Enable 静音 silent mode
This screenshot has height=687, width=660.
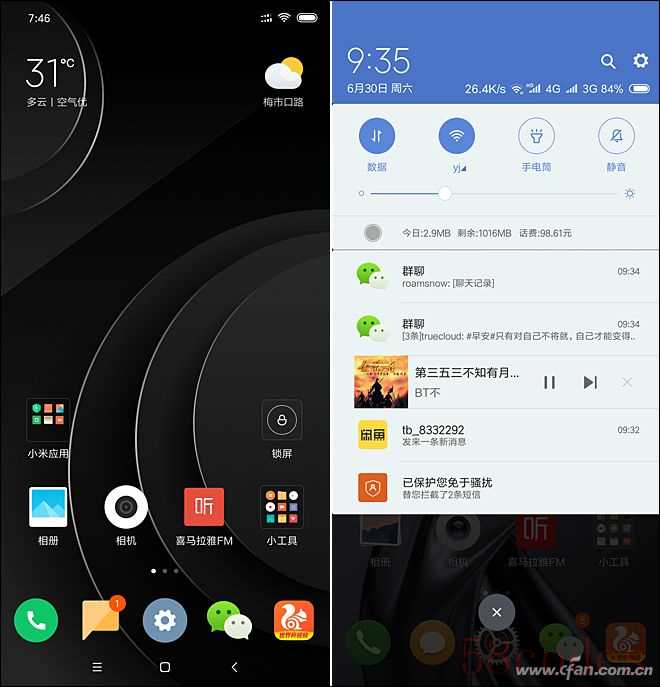616,136
